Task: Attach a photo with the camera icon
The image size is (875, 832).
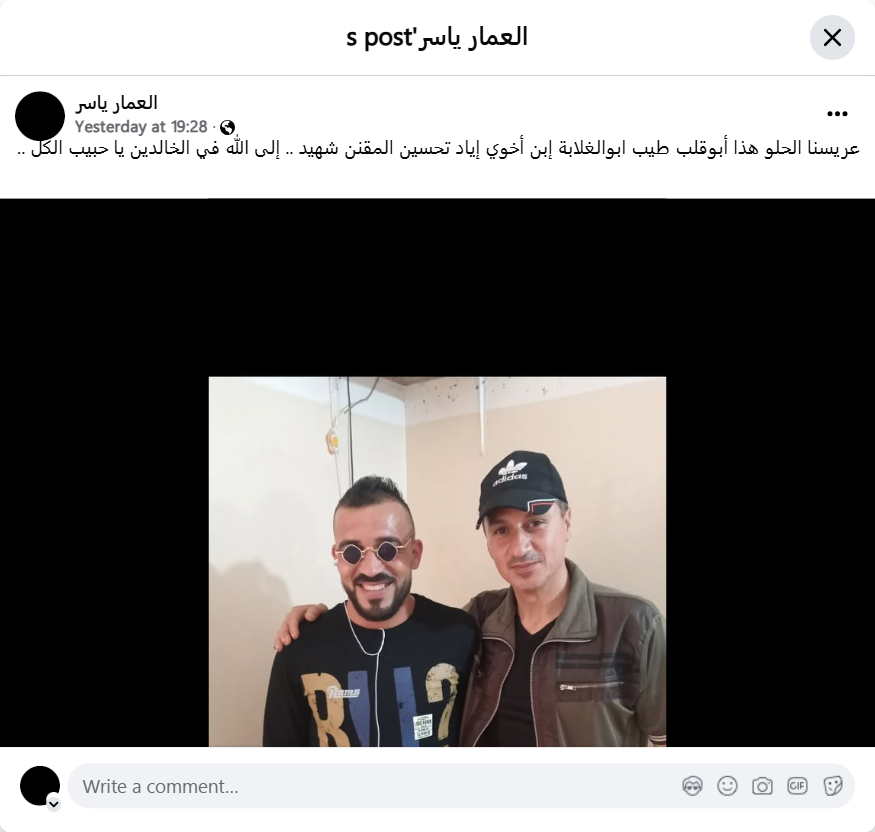Action: 762,786
